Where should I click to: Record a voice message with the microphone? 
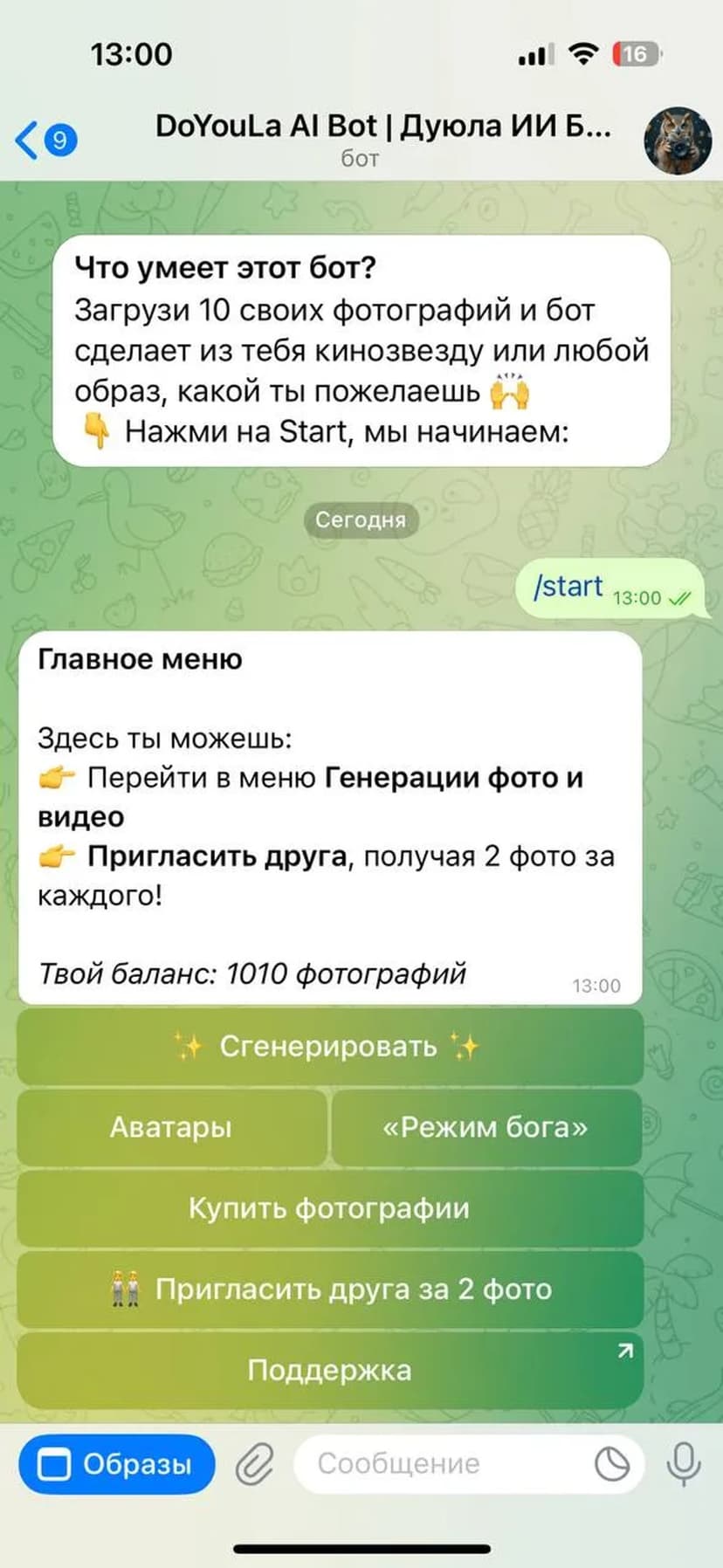coord(684,1464)
